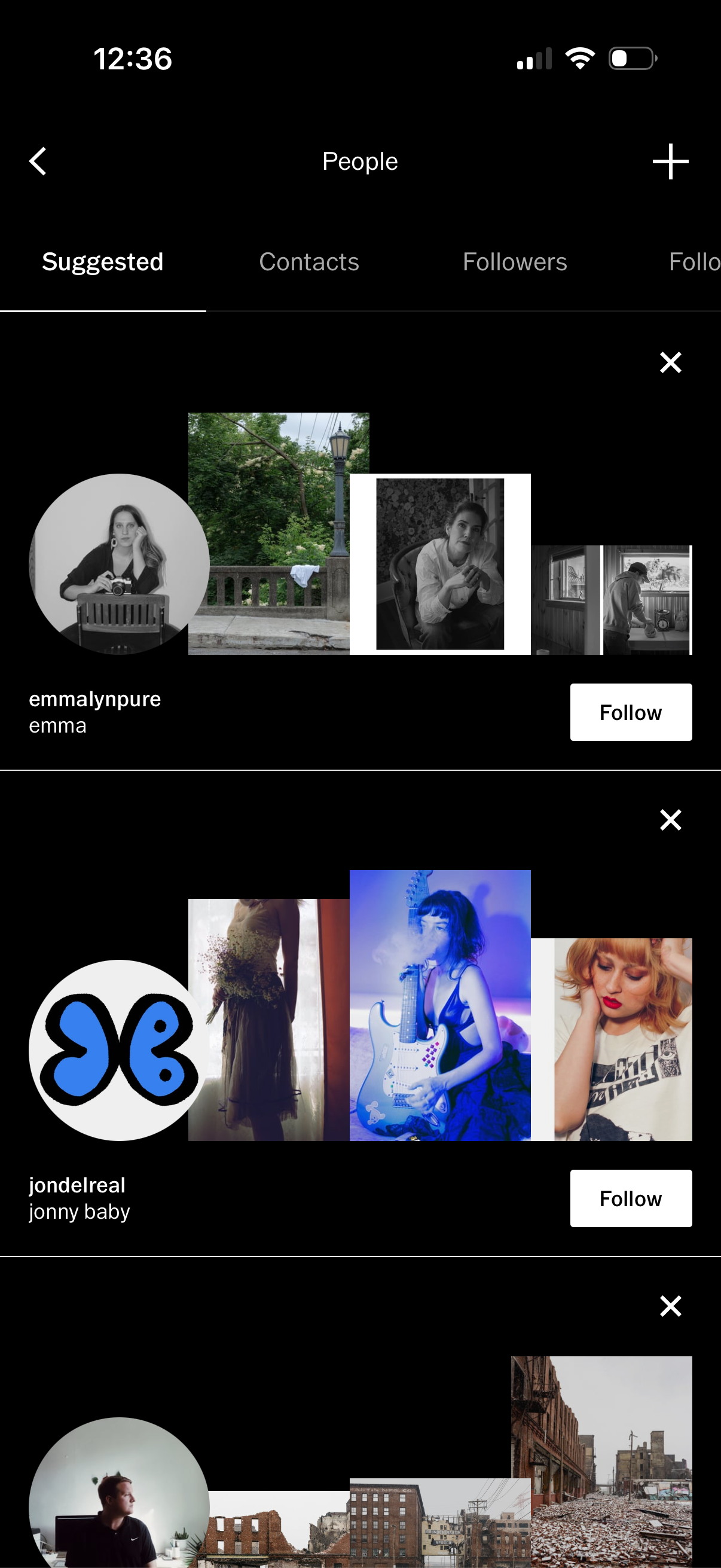The width and height of the screenshot is (721, 1568).
Task: Tap the username jondelreal
Action: coord(77,1184)
